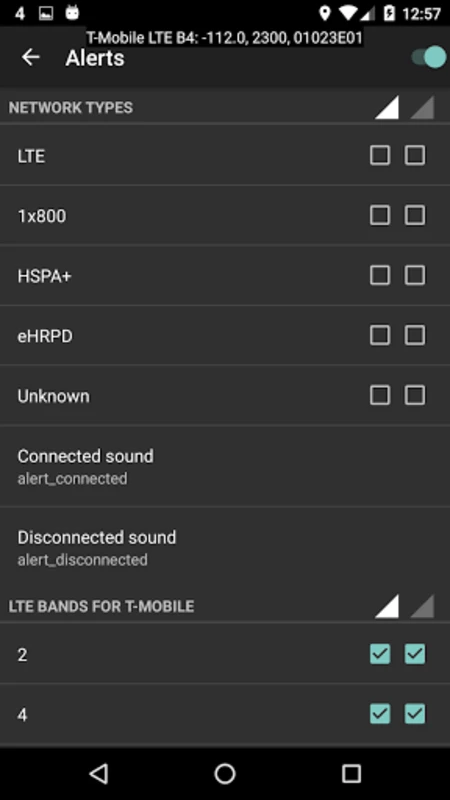This screenshot has width=450, height=800.
Task: Tap the system home button
Action: point(225,773)
